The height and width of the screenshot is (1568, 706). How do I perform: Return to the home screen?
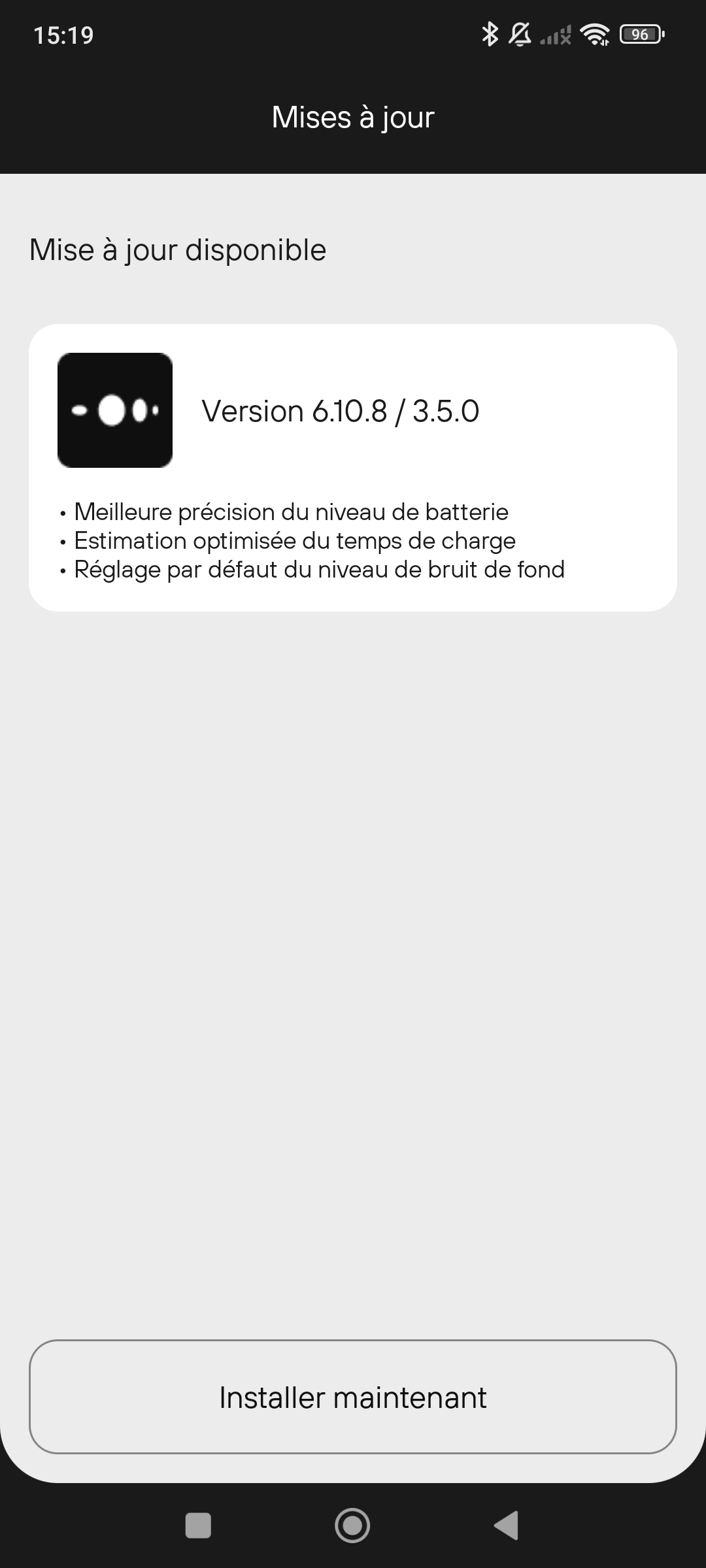coord(352,1526)
